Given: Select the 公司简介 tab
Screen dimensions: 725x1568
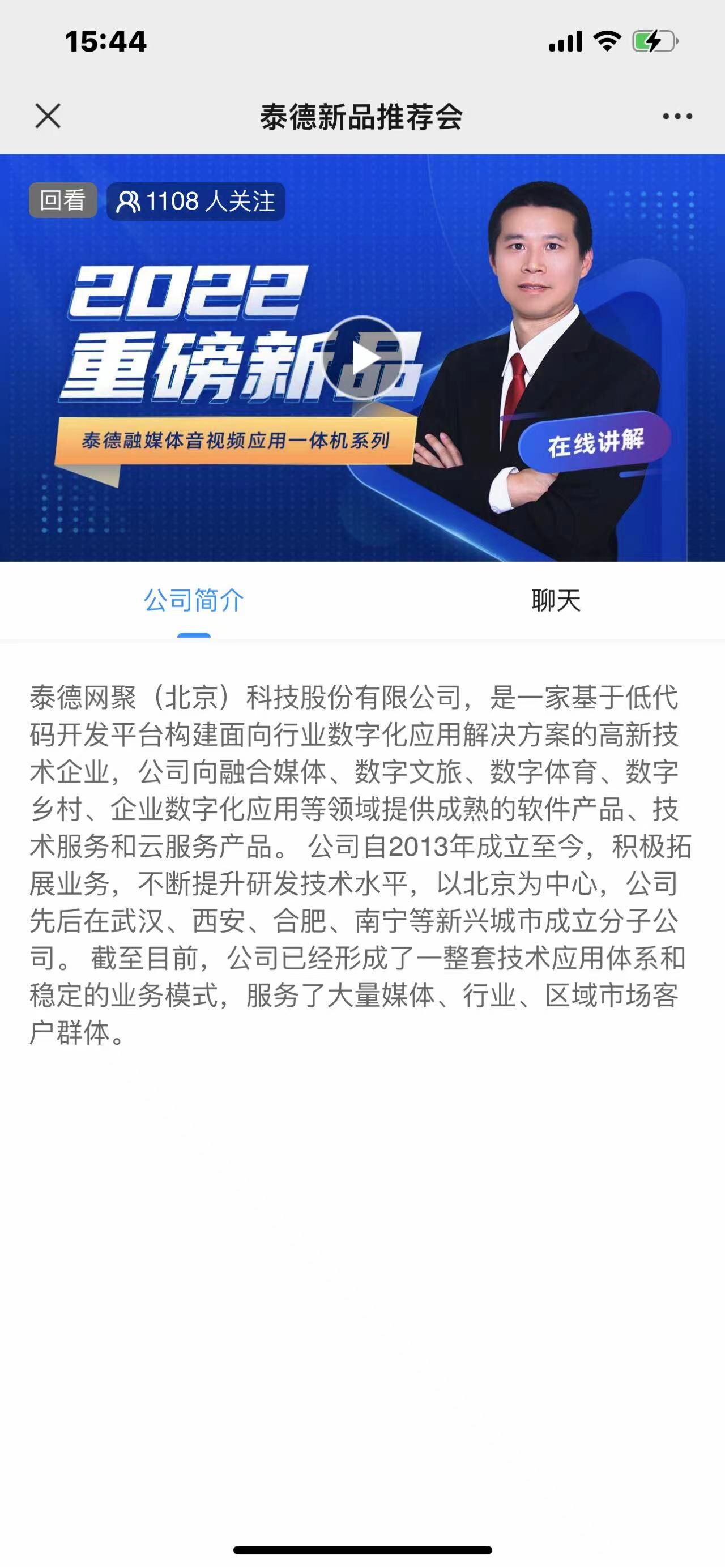Looking at the screenshot, I should coord(194,600).
